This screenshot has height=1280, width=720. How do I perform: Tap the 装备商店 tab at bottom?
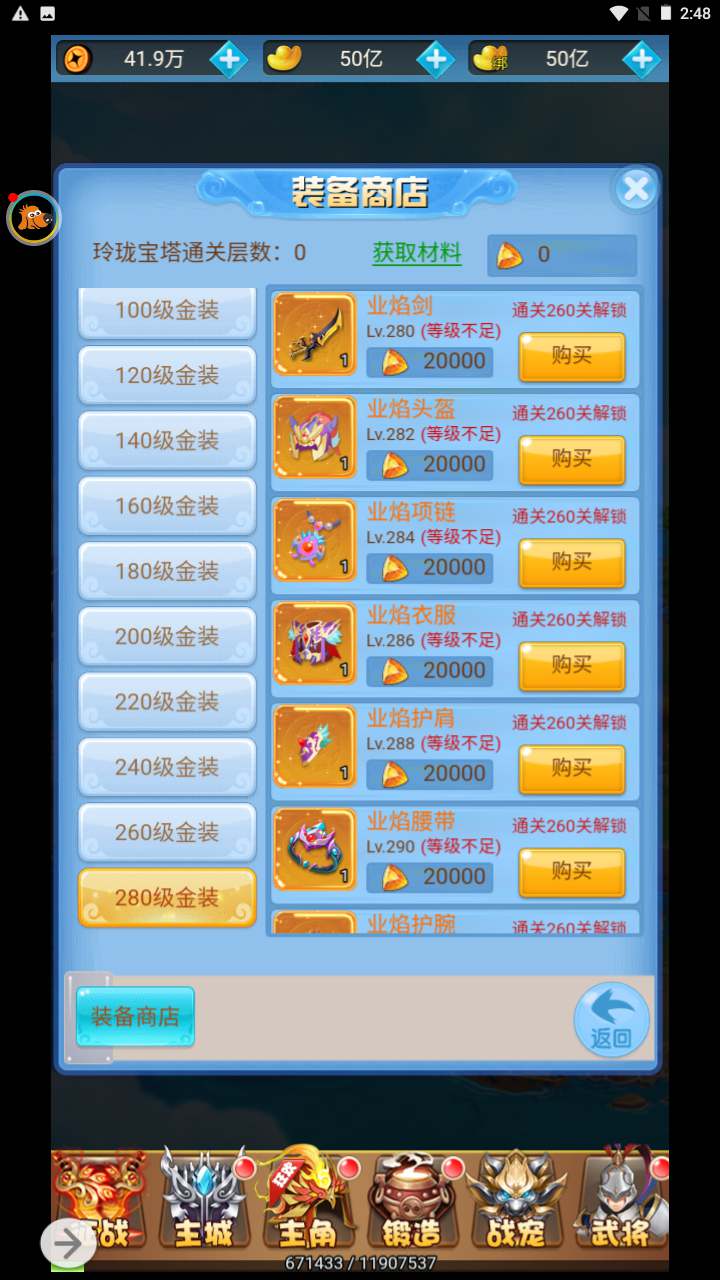click(135, 1016)
